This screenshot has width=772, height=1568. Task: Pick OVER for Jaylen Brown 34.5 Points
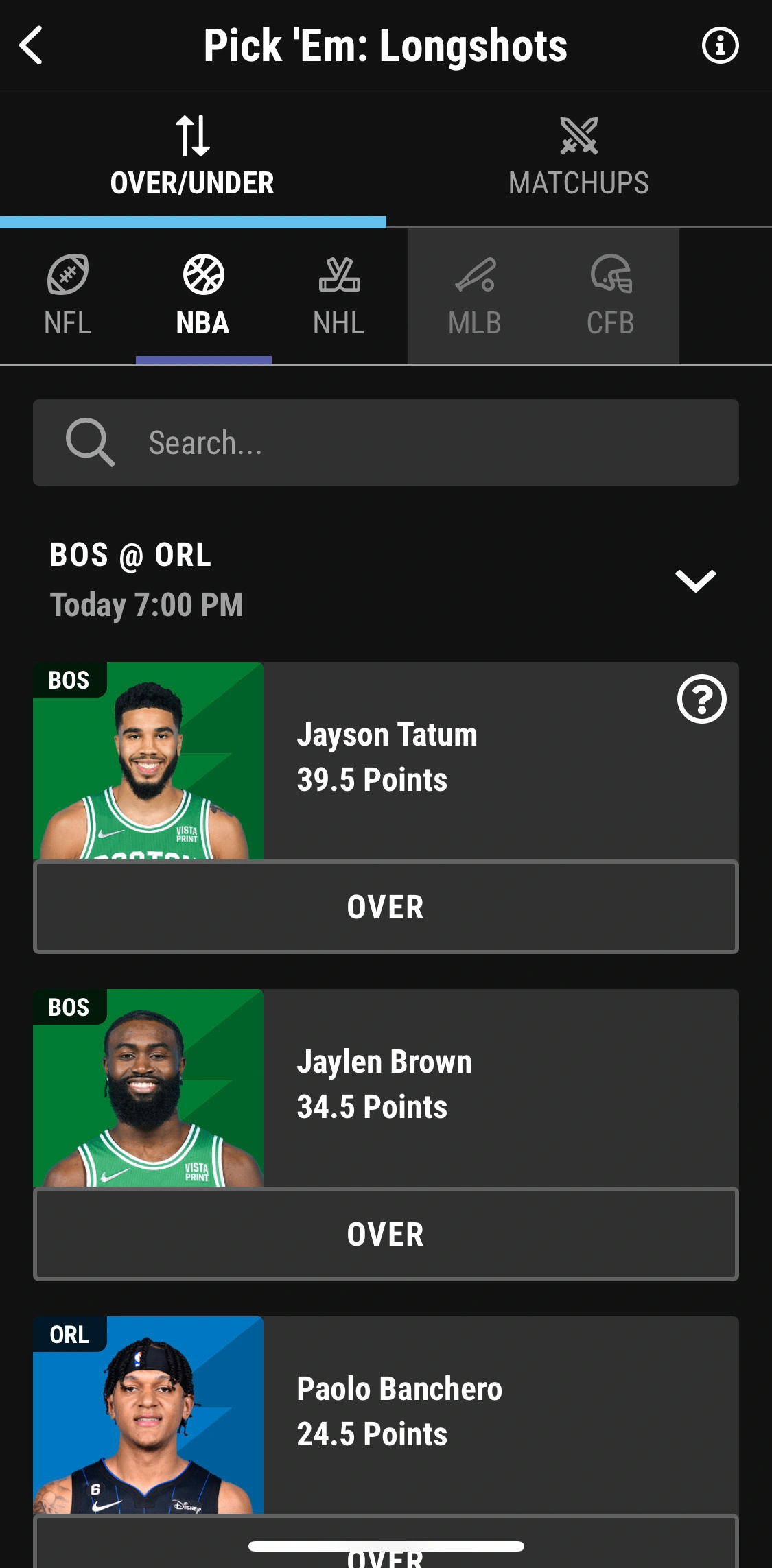coord(386,1234)
